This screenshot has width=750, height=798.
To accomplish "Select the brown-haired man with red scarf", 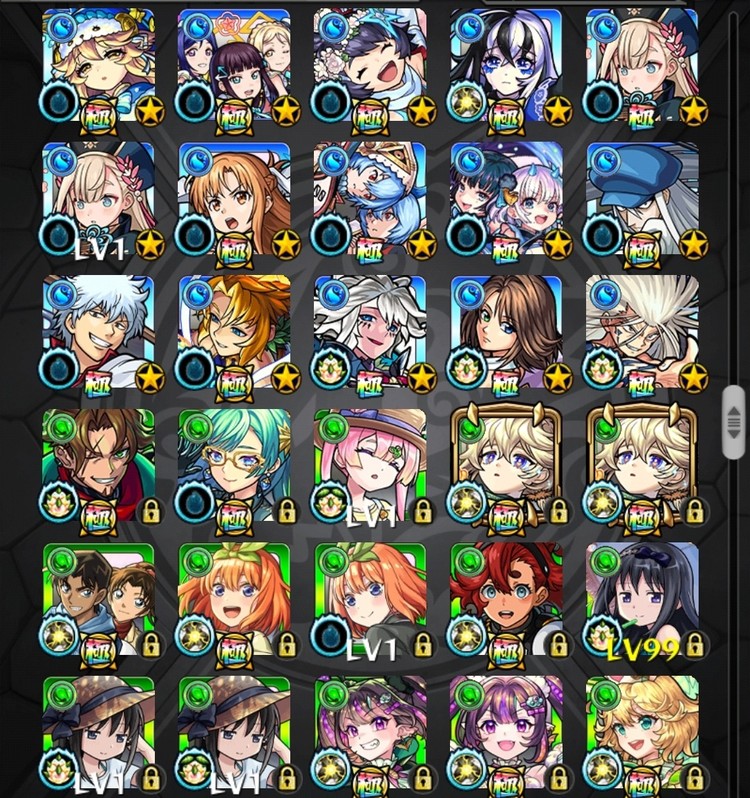I will click(98, 464).
